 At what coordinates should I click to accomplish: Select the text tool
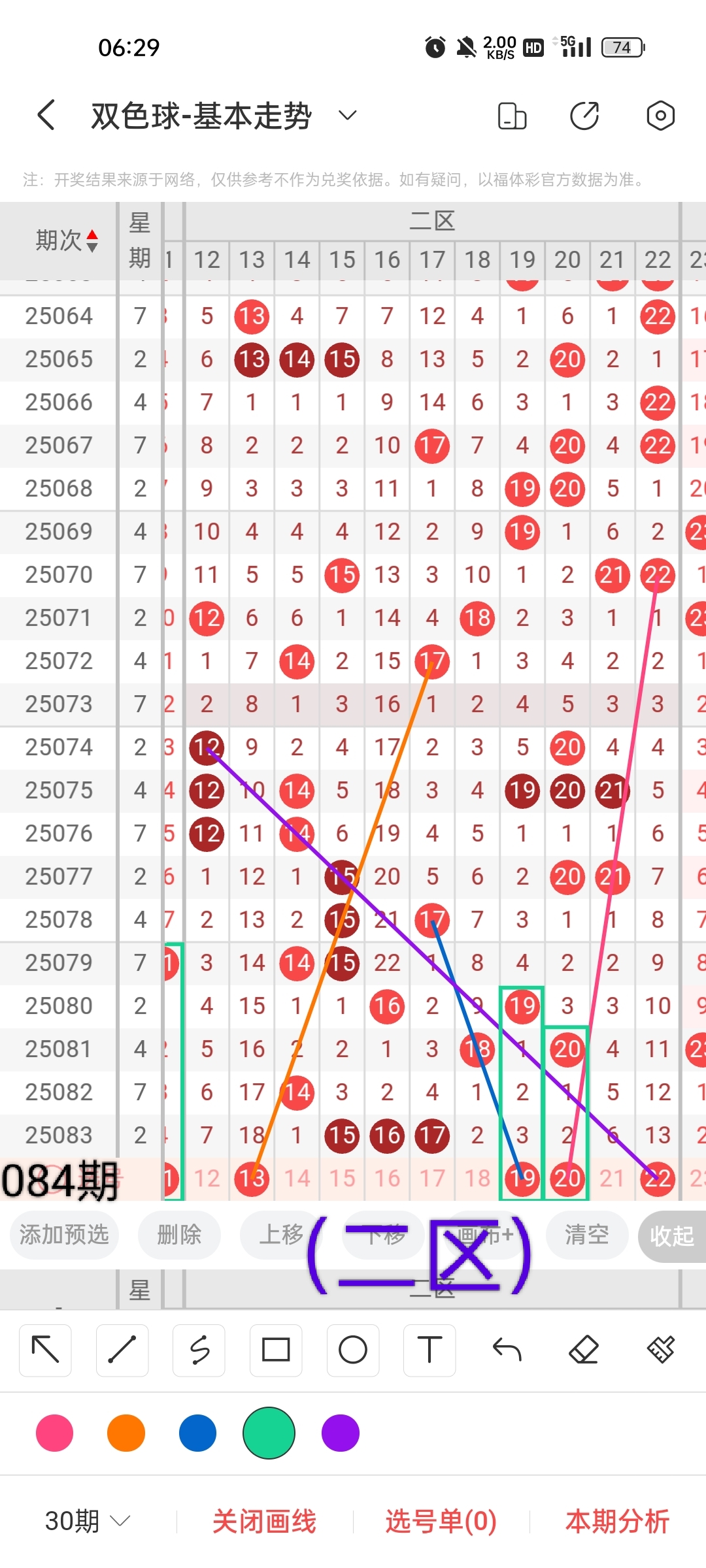pyautogui.click(x=429, y=1350)
